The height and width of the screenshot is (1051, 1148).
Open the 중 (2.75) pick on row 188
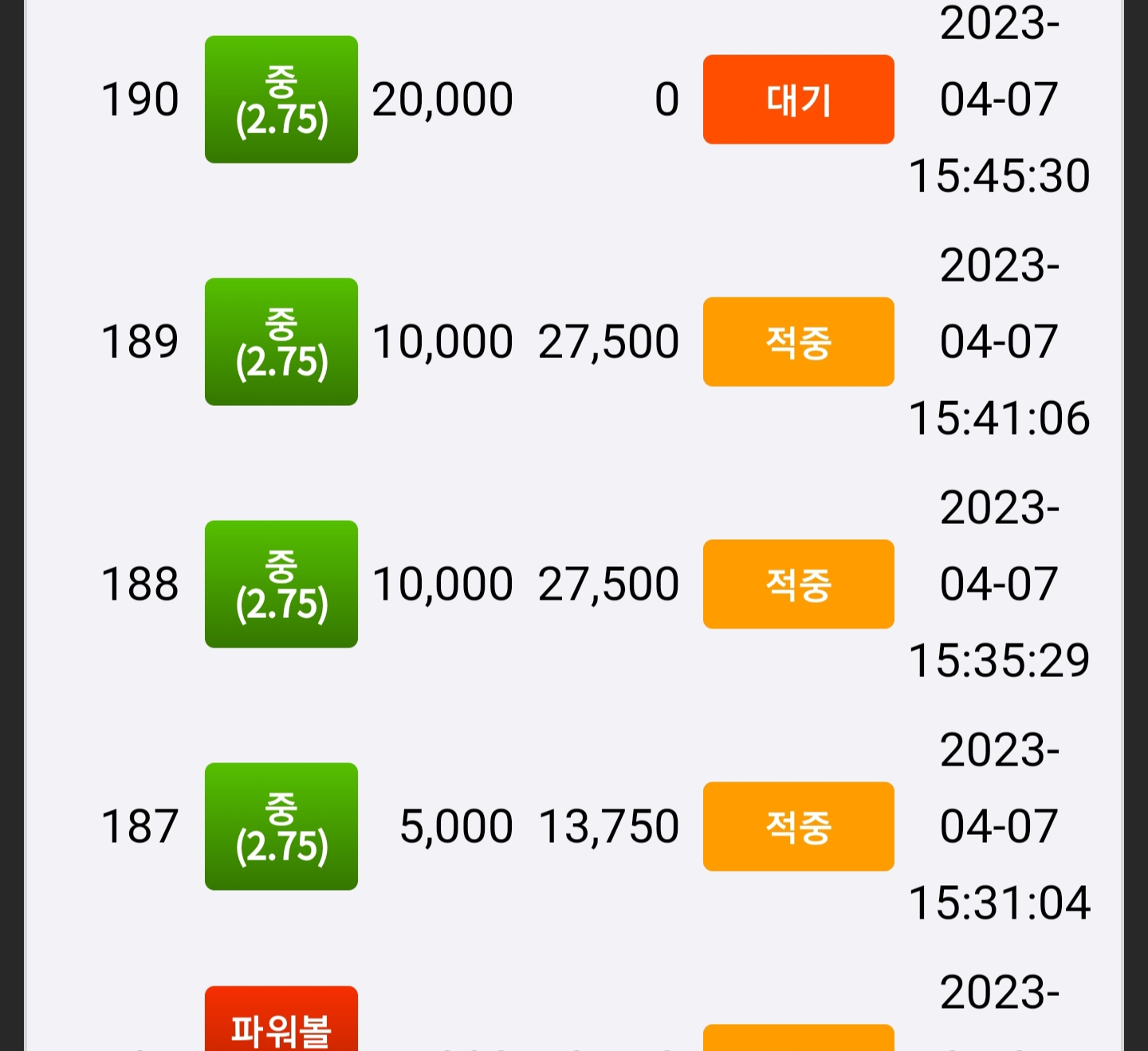[x=281, y=585]
